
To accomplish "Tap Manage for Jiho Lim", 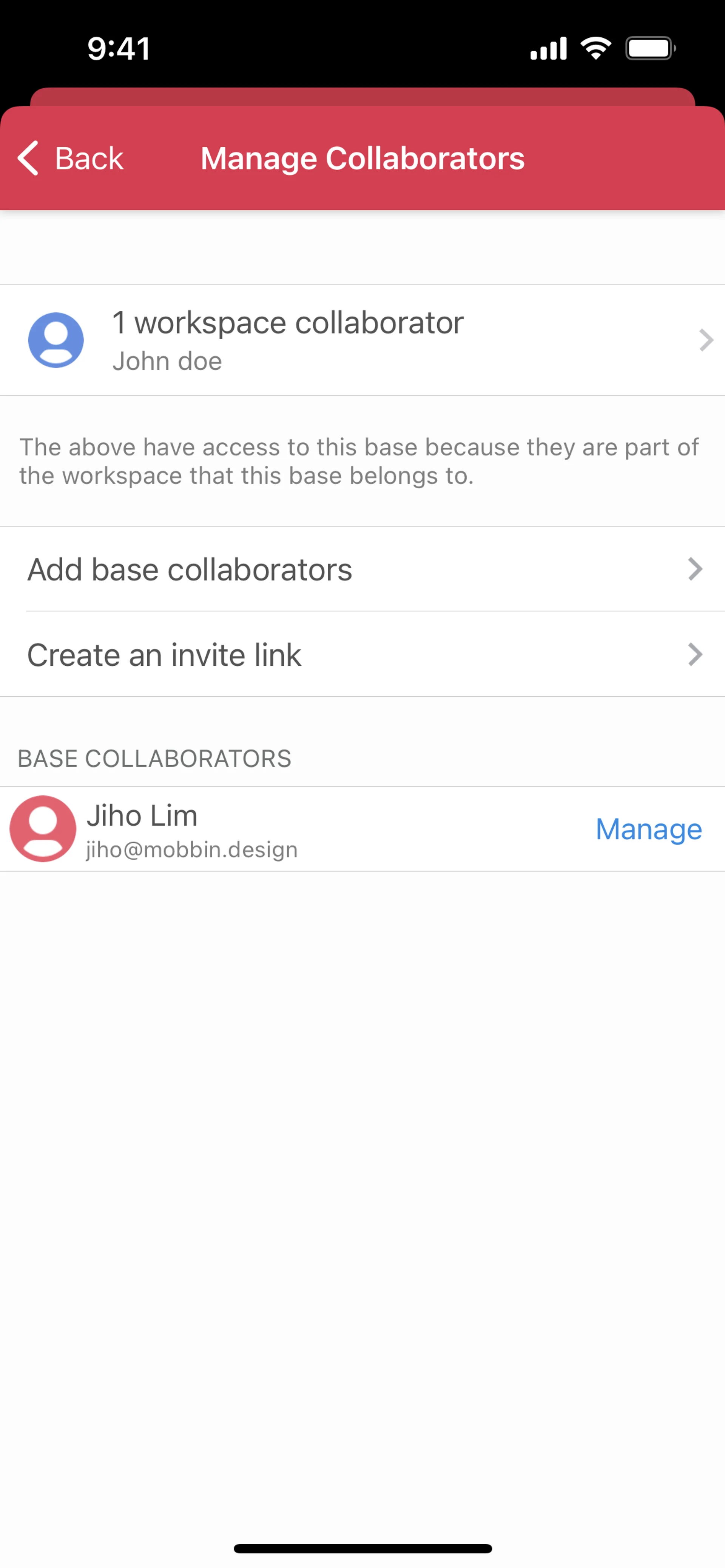I will tap(648, 829).
